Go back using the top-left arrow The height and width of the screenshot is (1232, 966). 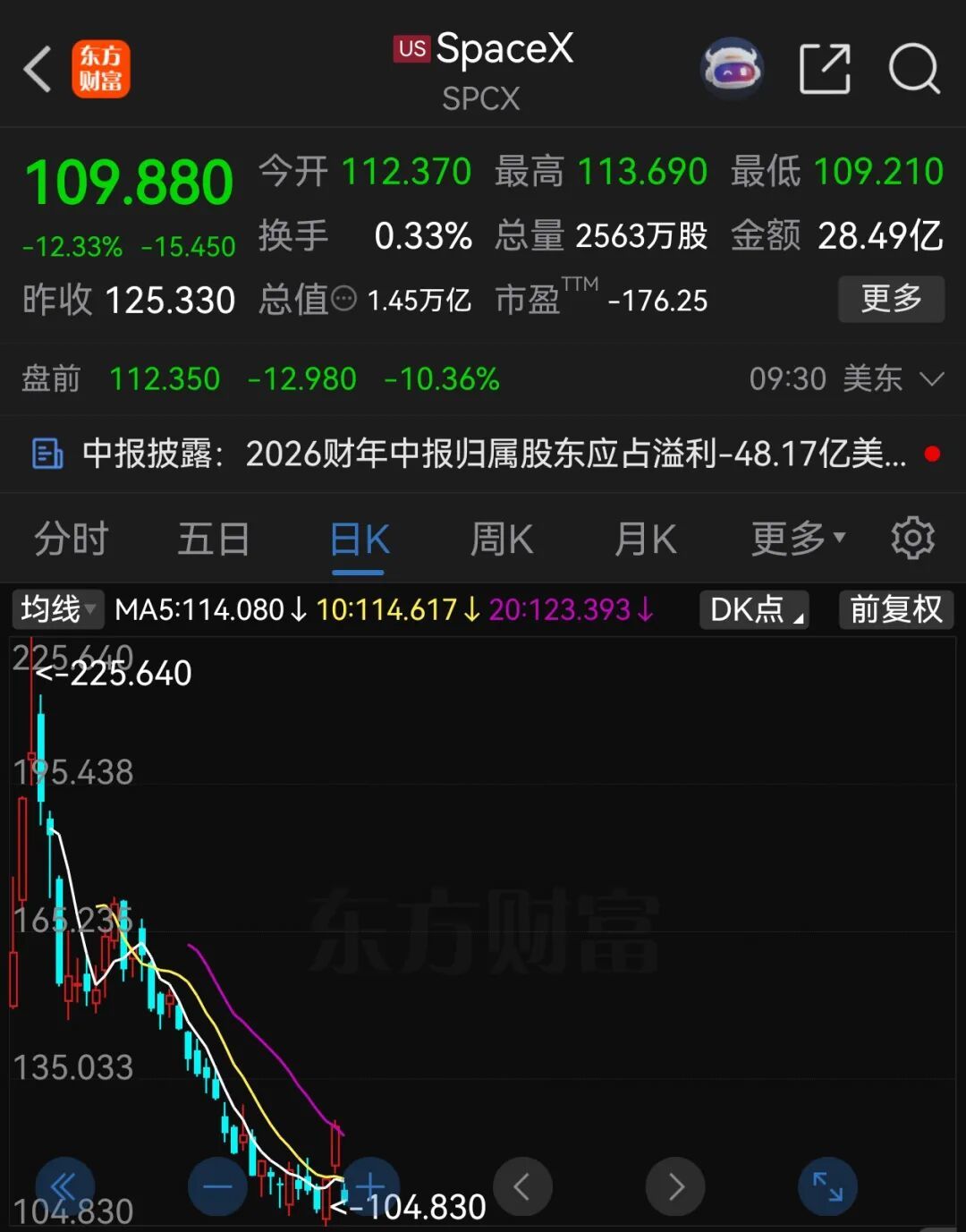38,69
